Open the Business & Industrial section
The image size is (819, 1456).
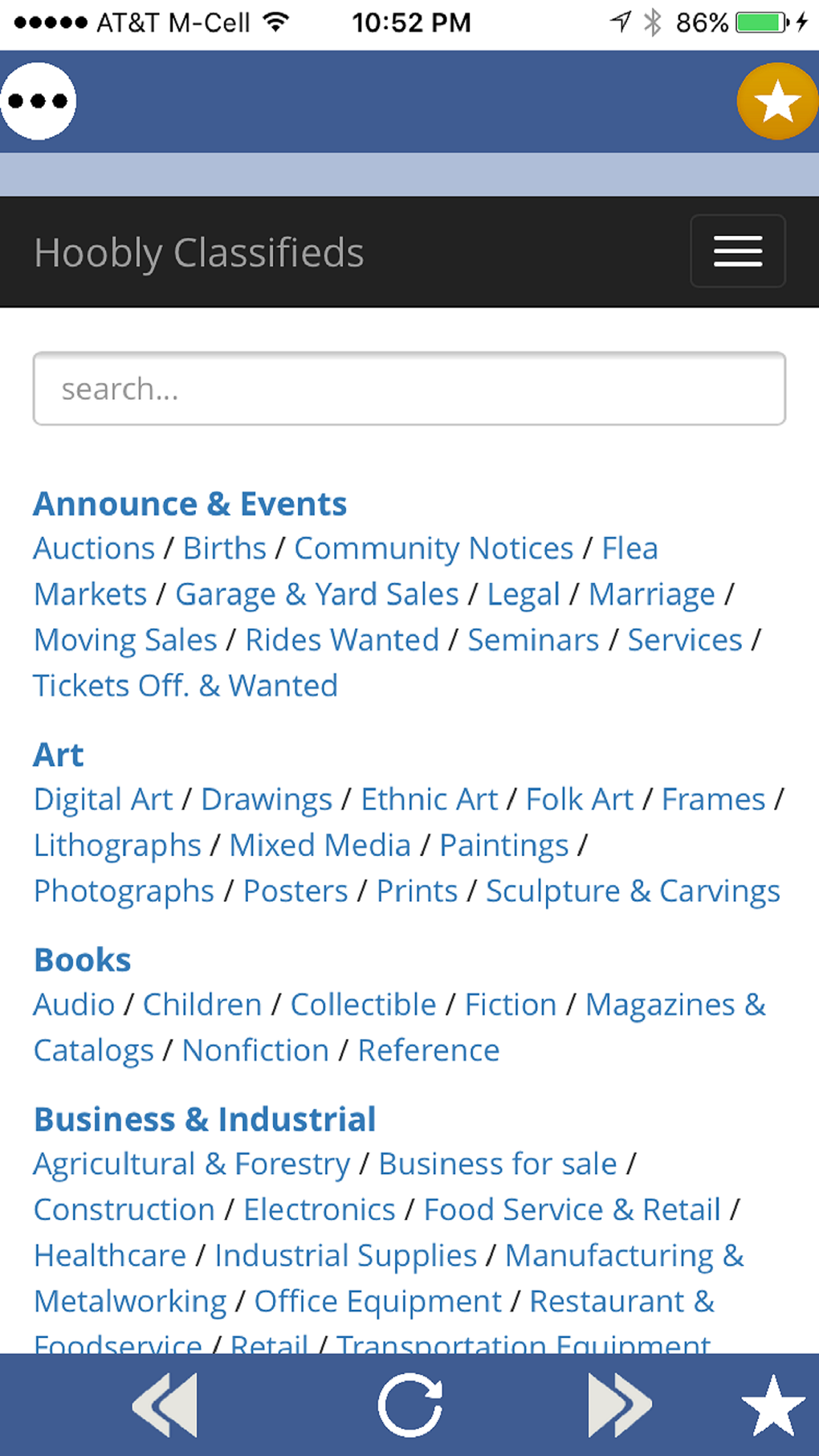tap(205, 1119)
